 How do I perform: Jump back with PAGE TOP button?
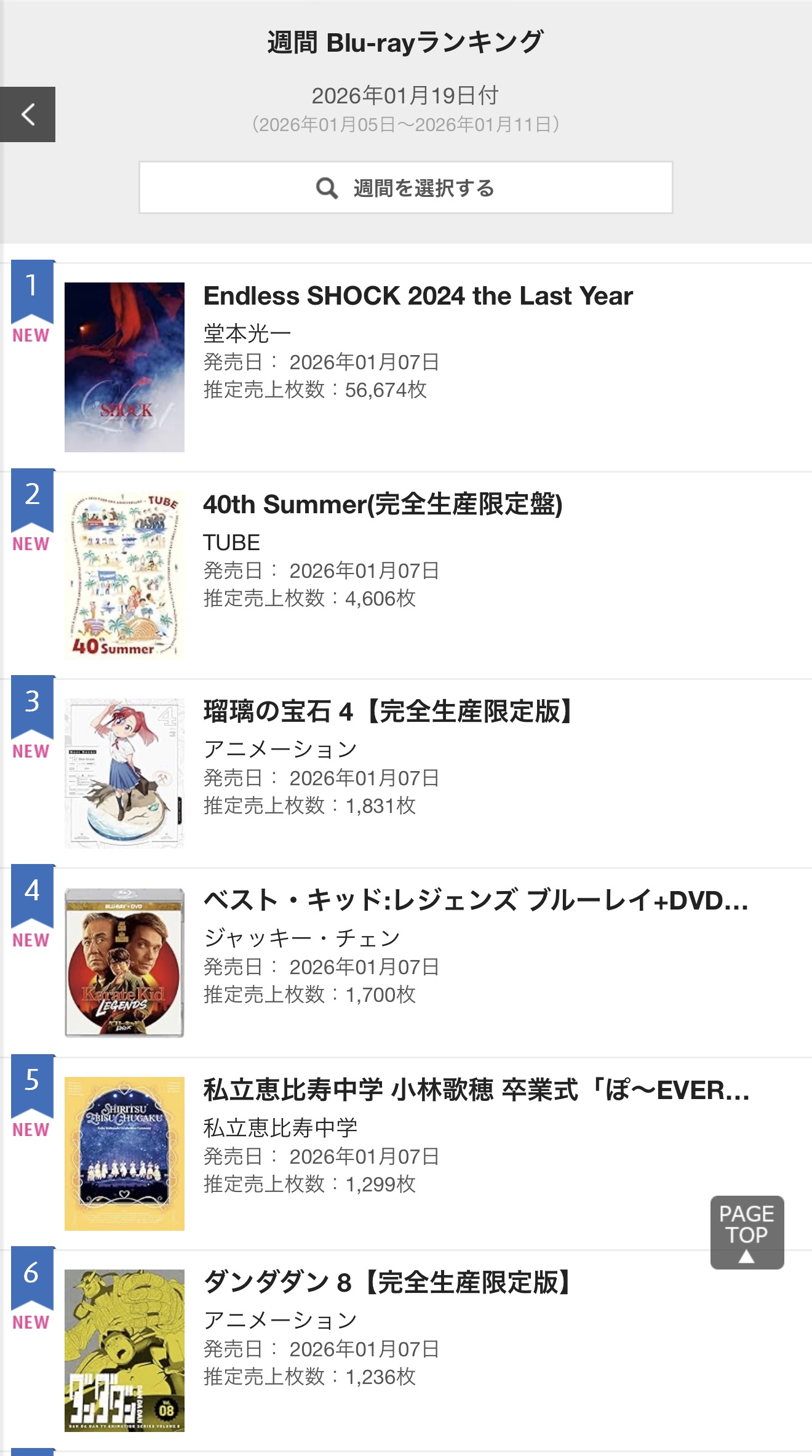[x=746, y=1232]
